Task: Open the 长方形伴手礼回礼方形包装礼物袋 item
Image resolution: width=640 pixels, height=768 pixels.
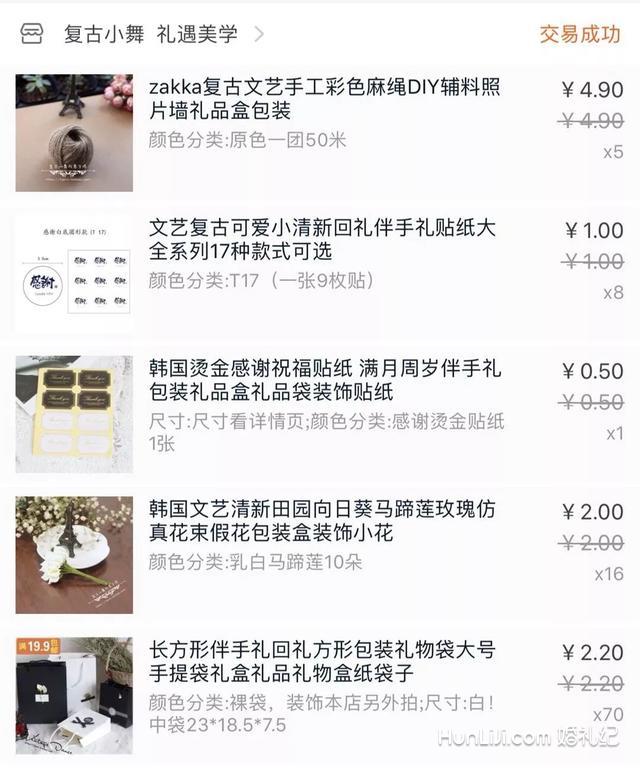Action: click(x=322, y=663)
